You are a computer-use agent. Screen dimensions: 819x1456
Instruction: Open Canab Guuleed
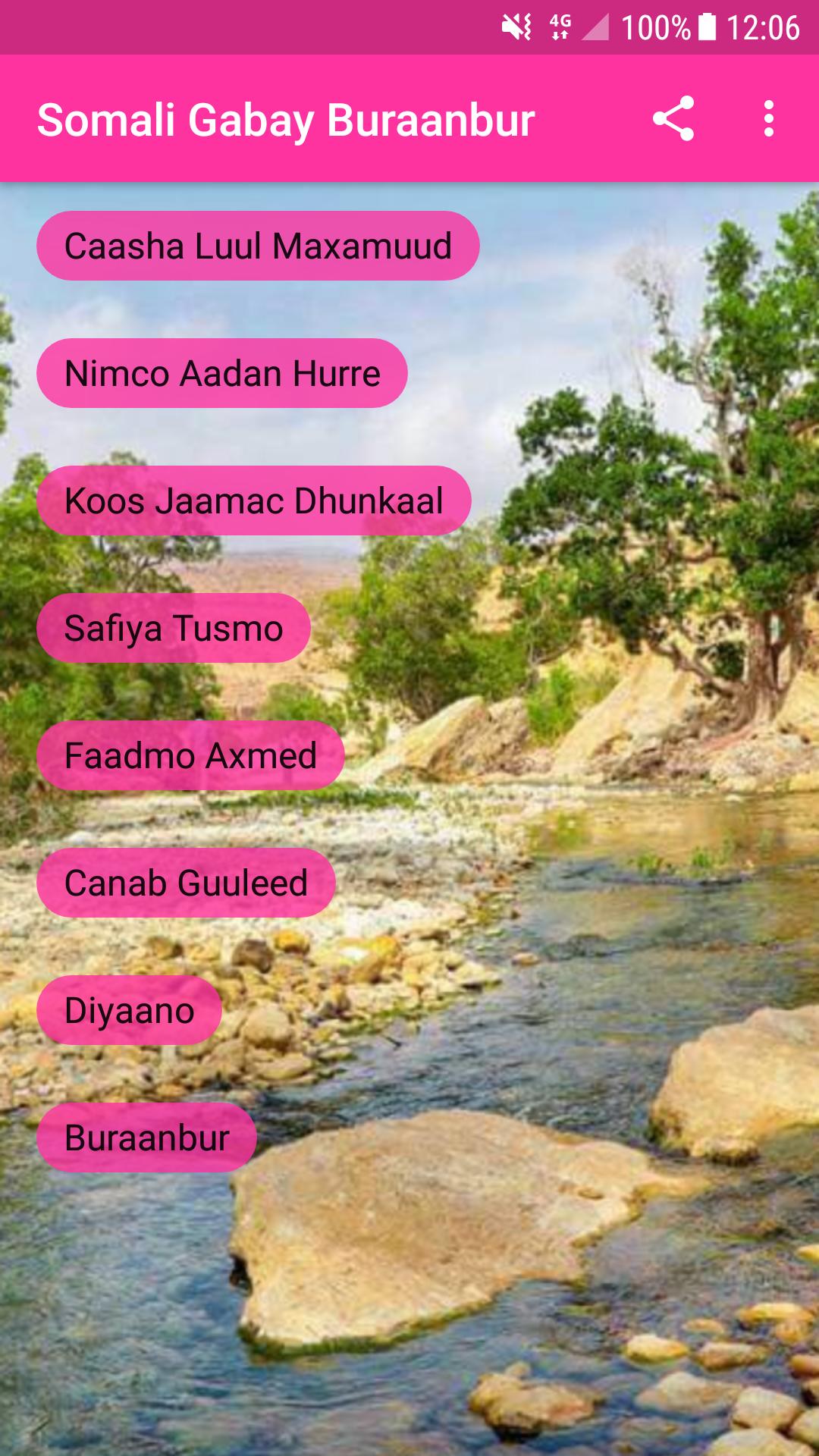[186, 883]
